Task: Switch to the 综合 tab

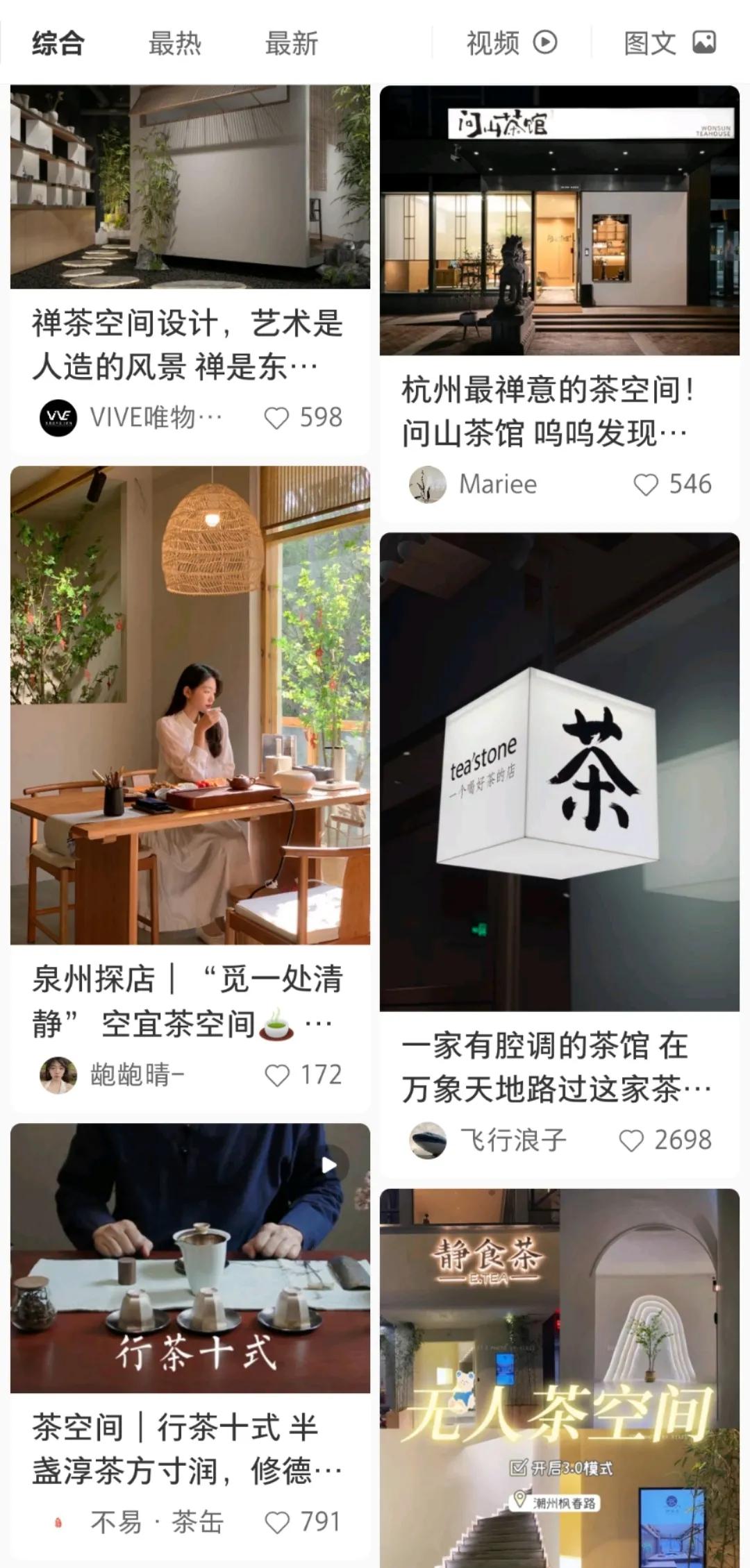Action: [57, 43]
